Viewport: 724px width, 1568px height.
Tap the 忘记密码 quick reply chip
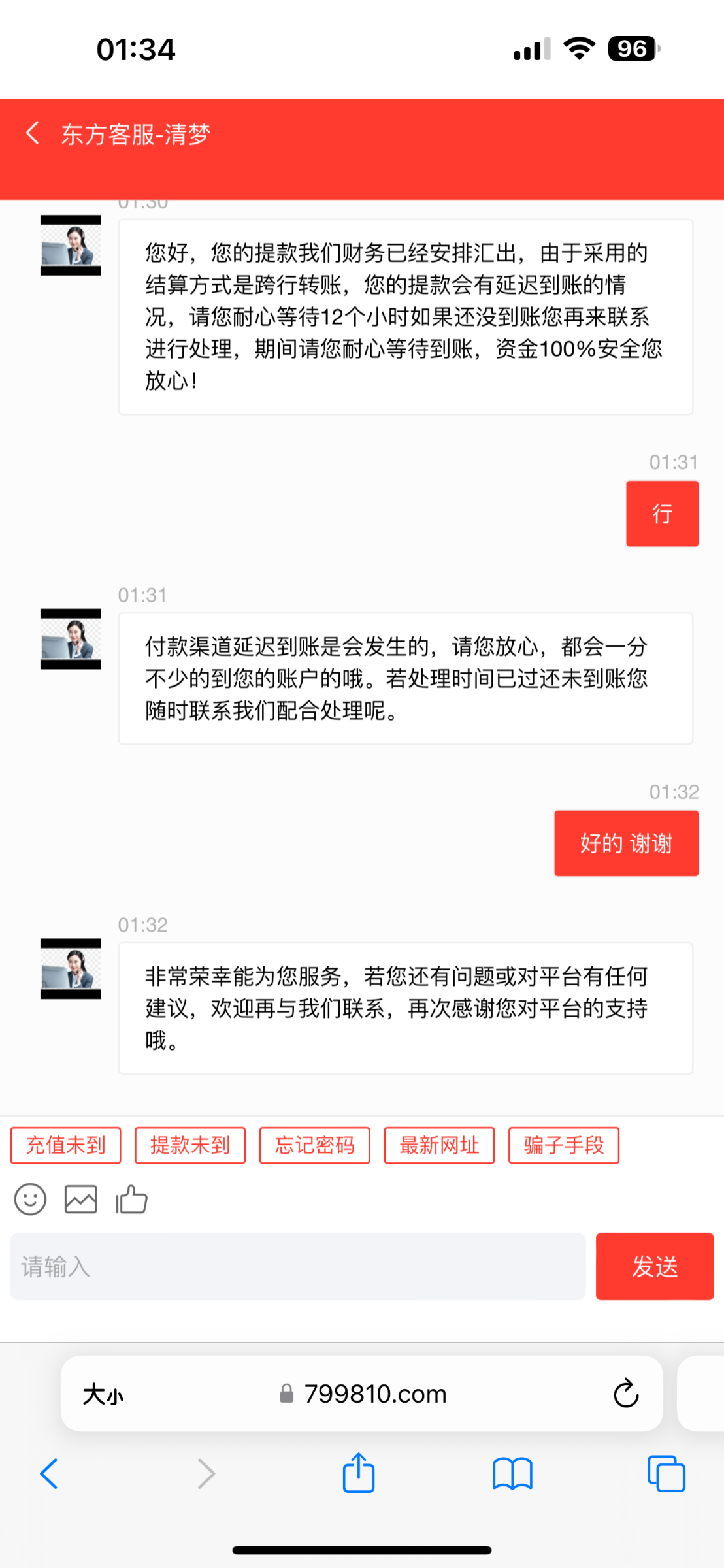[x=315, y=1145]
